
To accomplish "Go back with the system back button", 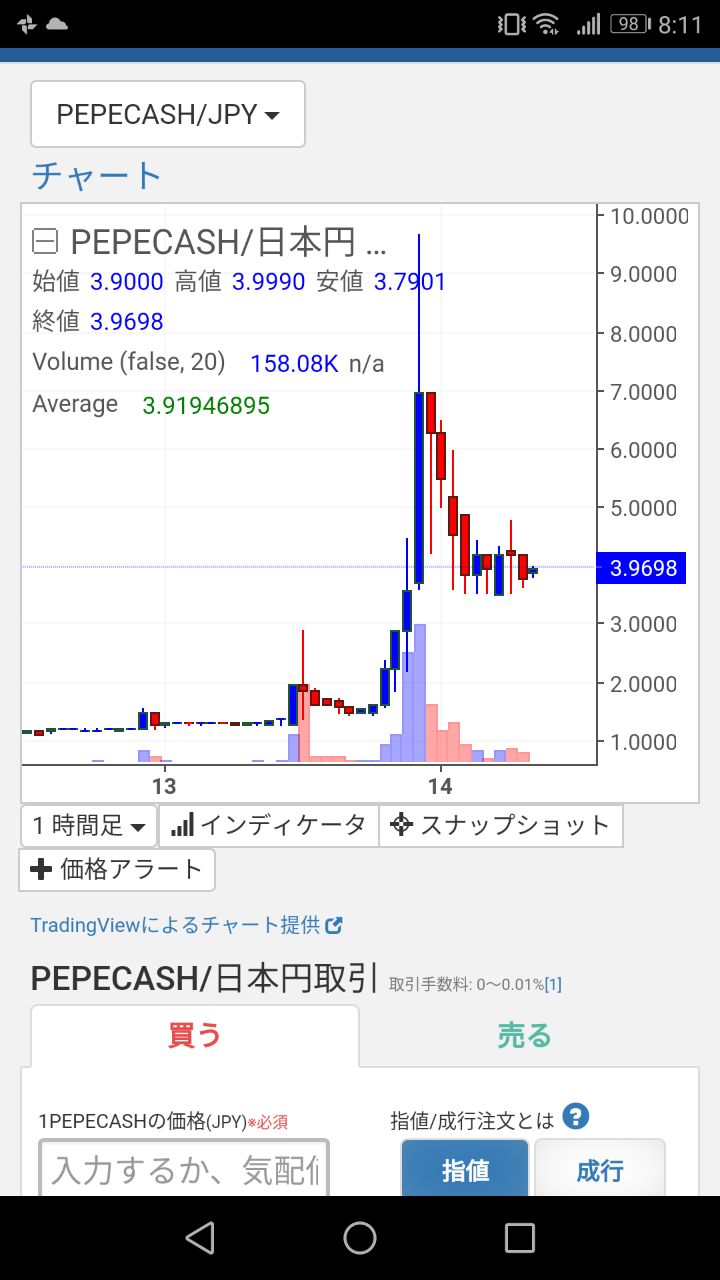I will [x=200, y=1238].
